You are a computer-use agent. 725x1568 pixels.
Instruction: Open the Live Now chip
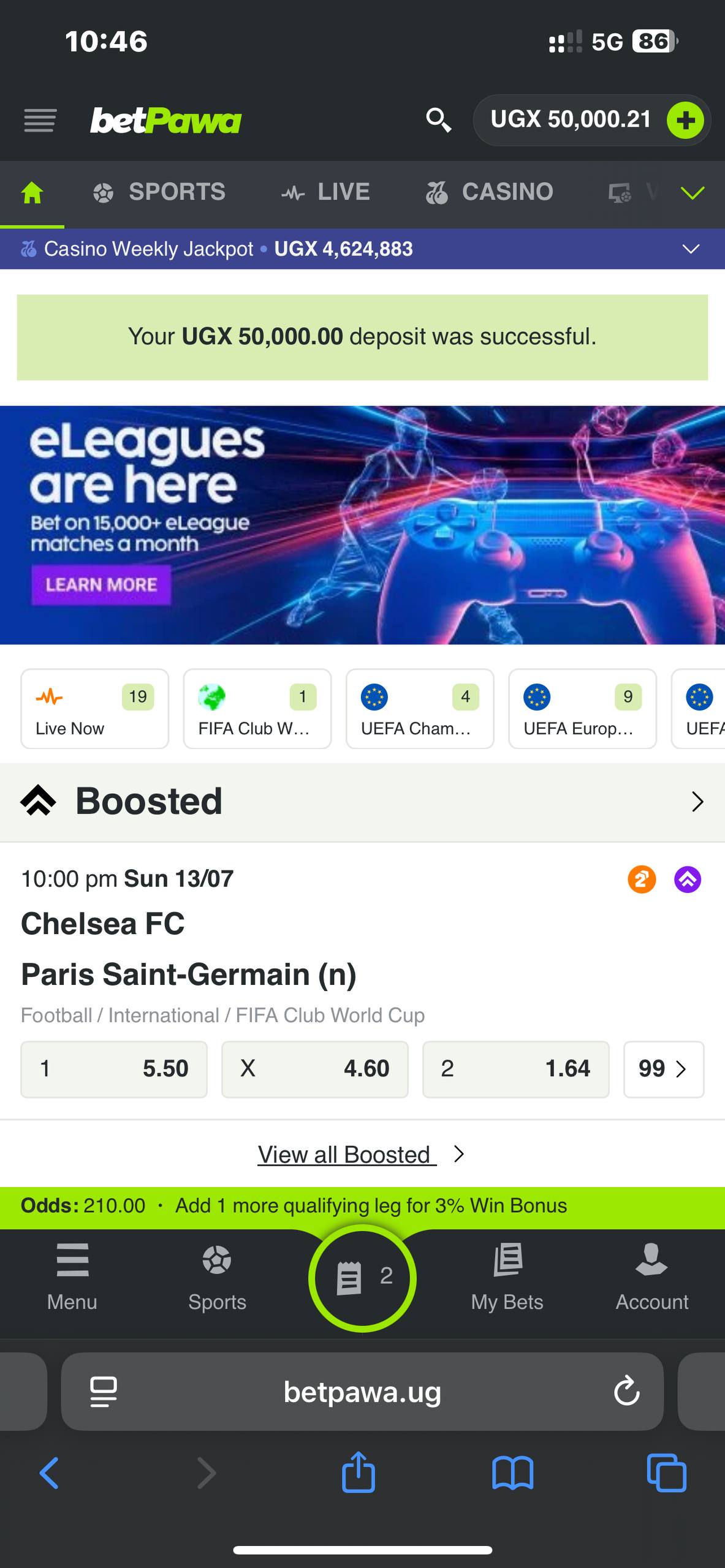coord(94,709)
